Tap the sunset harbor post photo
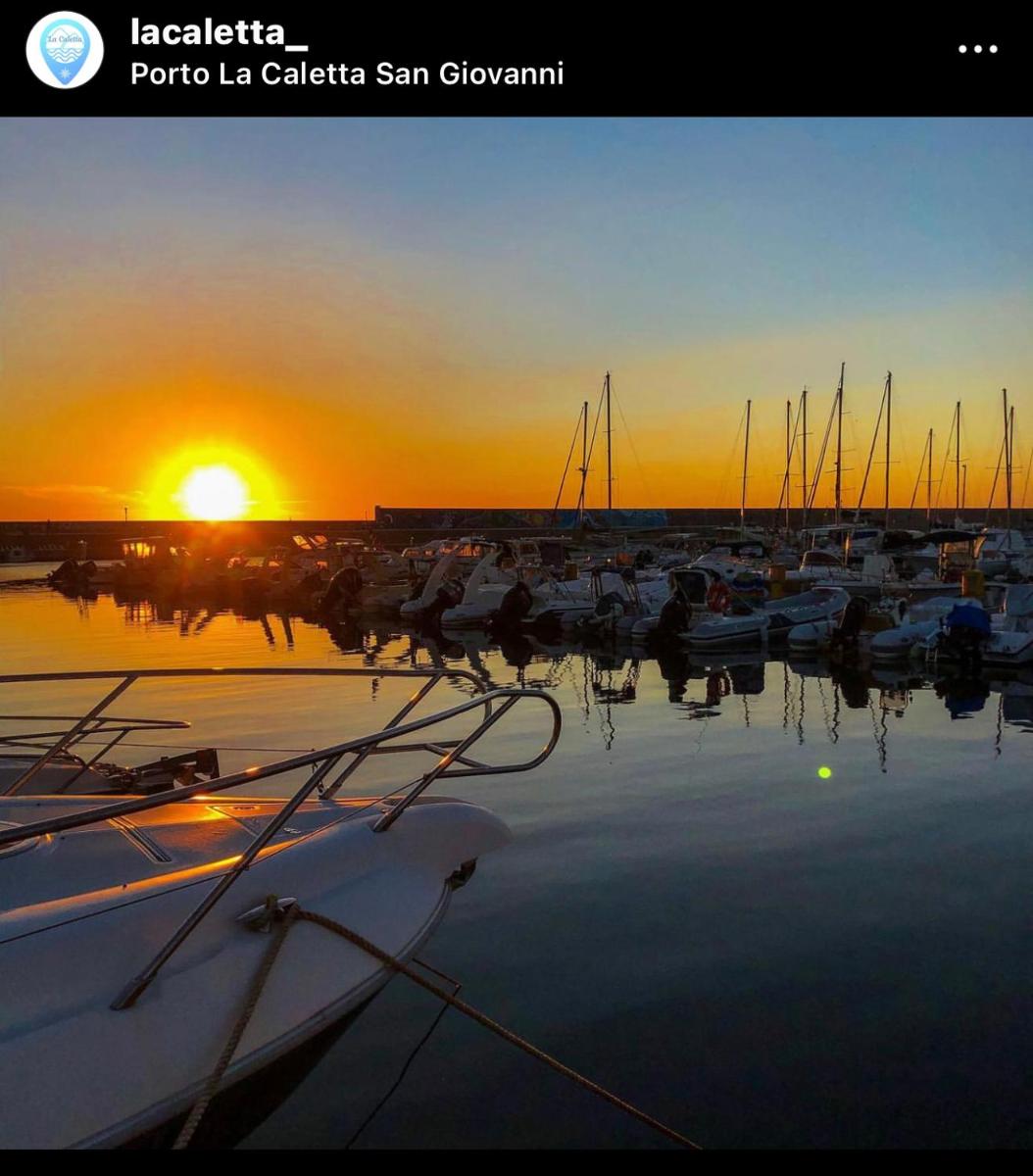Image resolution: width=1033 pixels, height=1176 pixels. click(x=516, y=632)
